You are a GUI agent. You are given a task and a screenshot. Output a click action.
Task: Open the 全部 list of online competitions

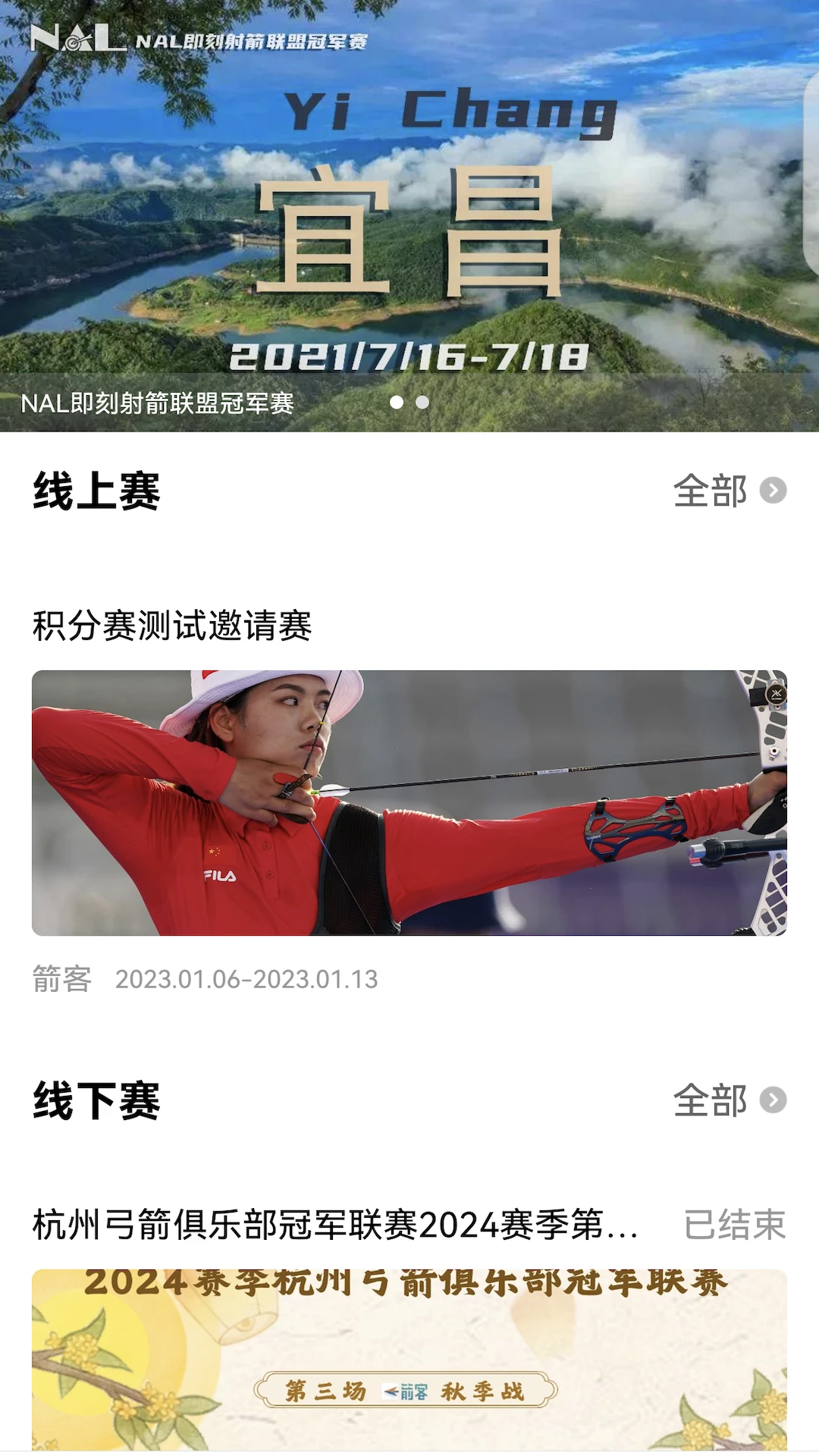click(x=710, y=492)
